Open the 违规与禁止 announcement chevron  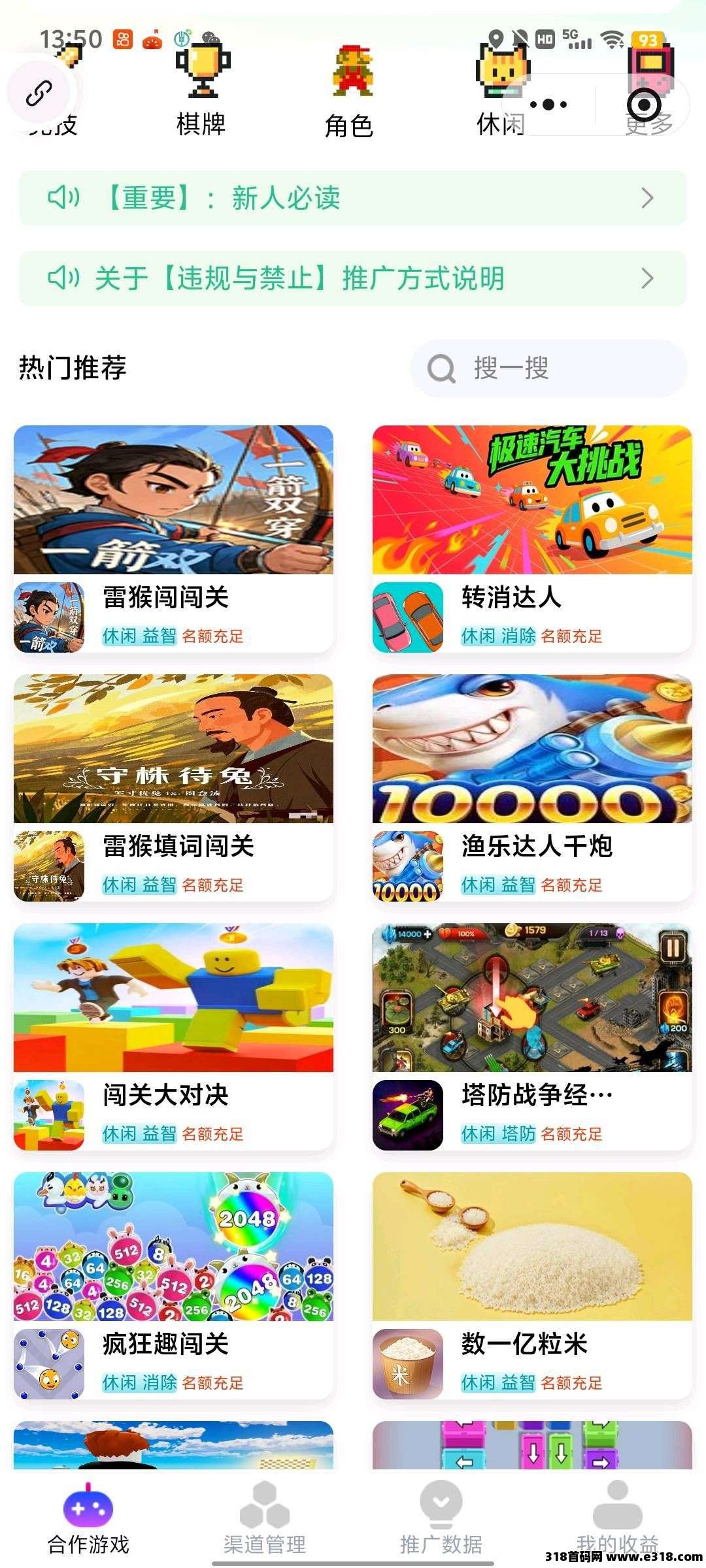pyautogui.click(x=646, y=278)
